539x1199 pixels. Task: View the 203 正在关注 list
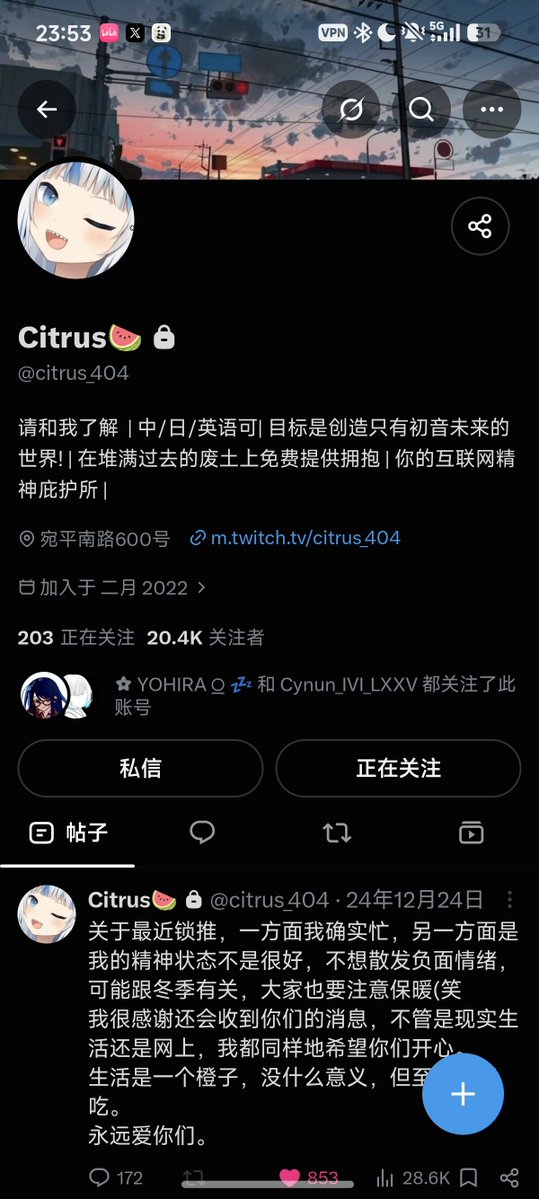point(76,637)
